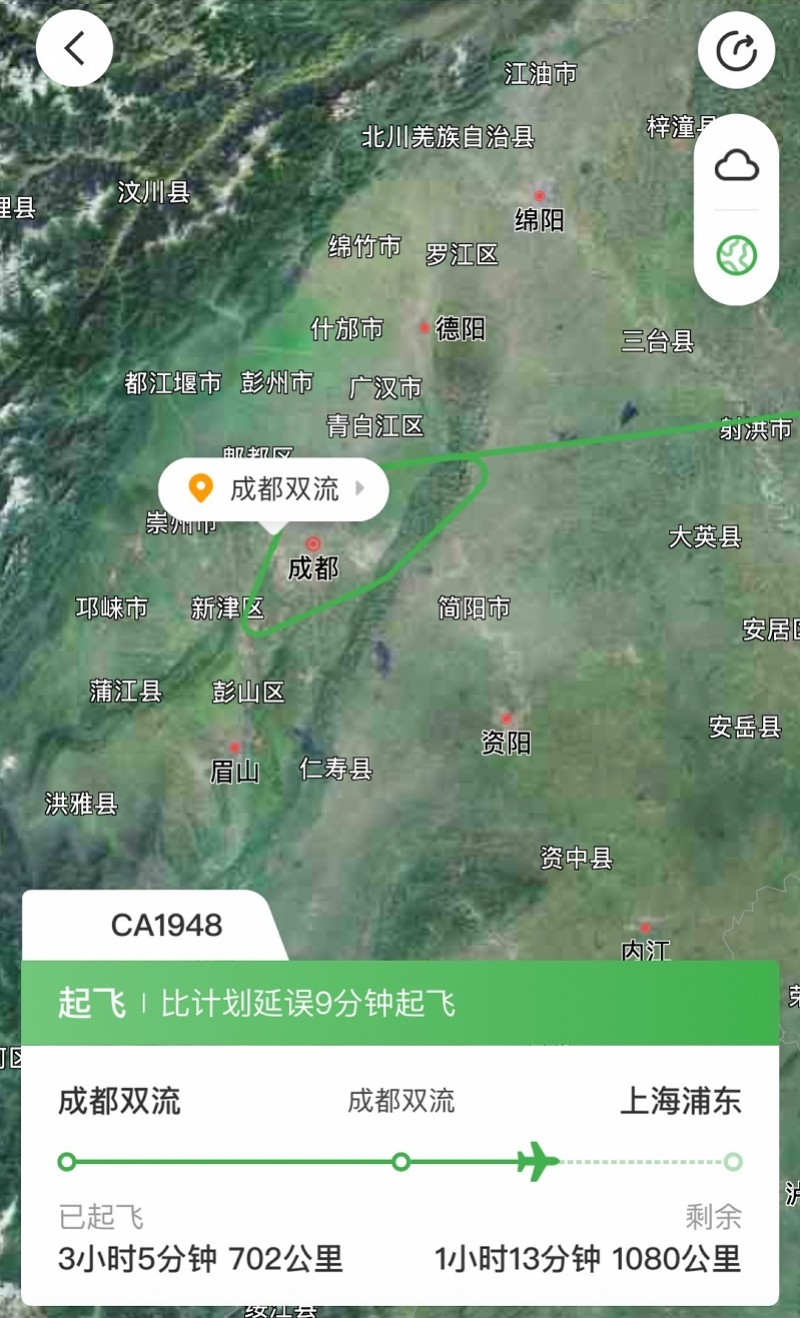Open the 成都双流 airport map label
The width and height of the screenshot is (800, 1318).
coord(273,489)
